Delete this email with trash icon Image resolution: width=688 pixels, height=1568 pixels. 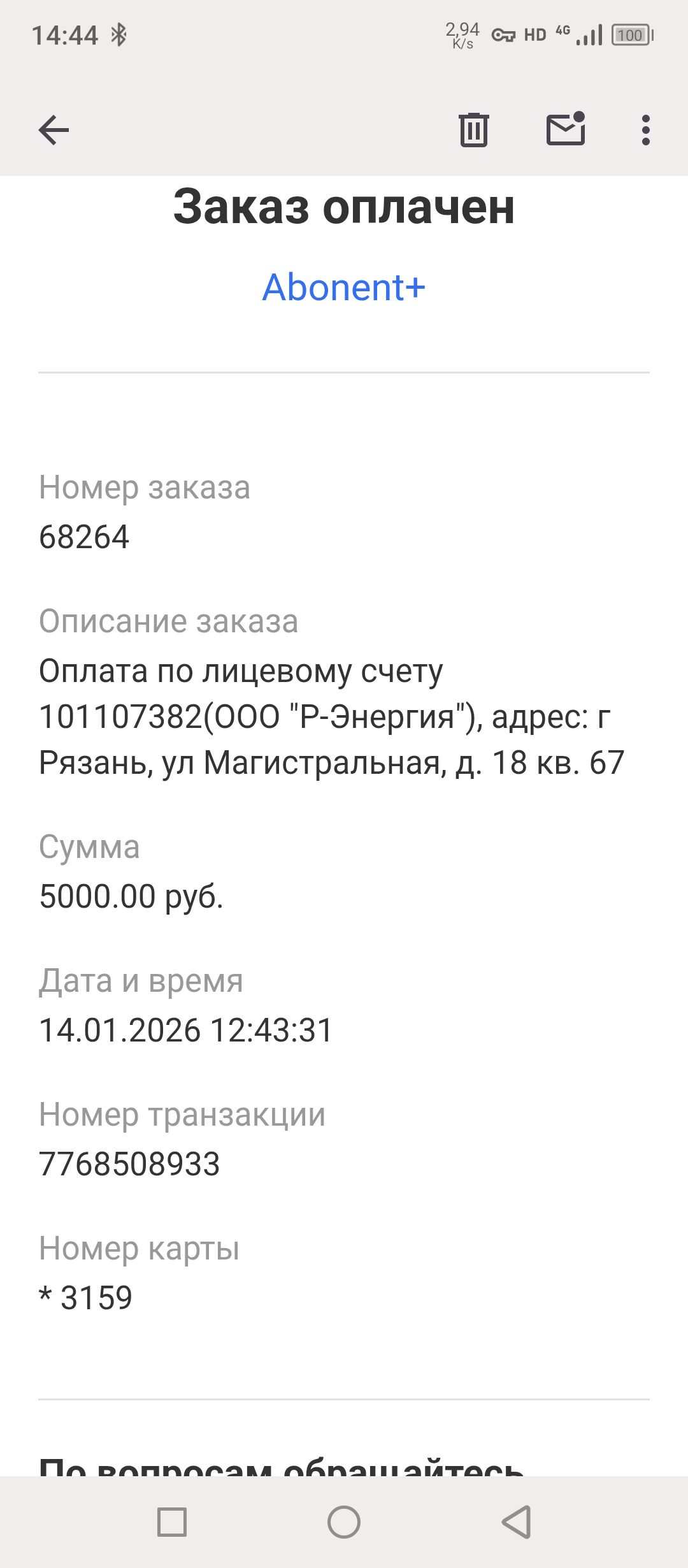click(x=474, y=130)
